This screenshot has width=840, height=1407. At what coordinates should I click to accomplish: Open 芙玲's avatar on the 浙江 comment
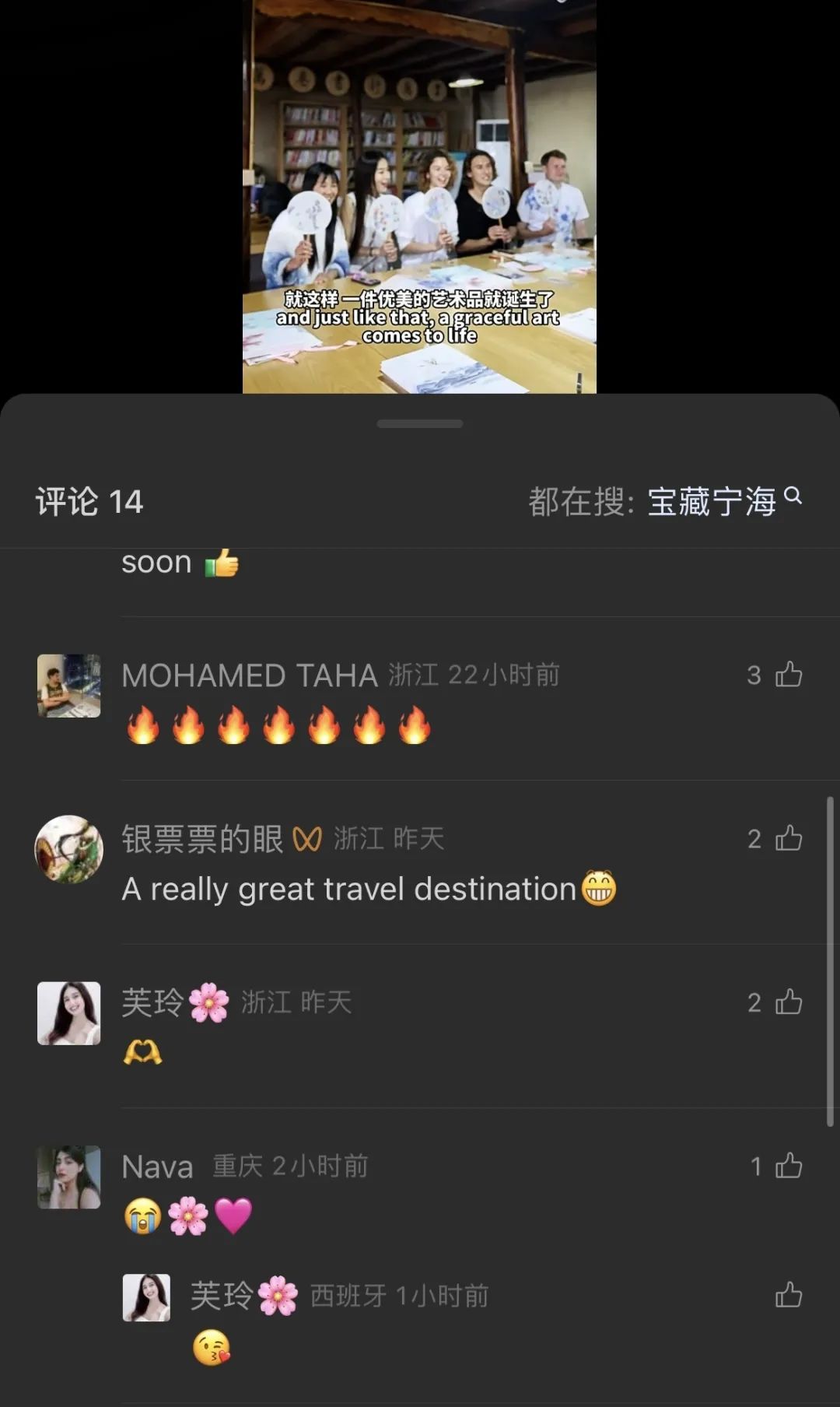[69, 1013]
